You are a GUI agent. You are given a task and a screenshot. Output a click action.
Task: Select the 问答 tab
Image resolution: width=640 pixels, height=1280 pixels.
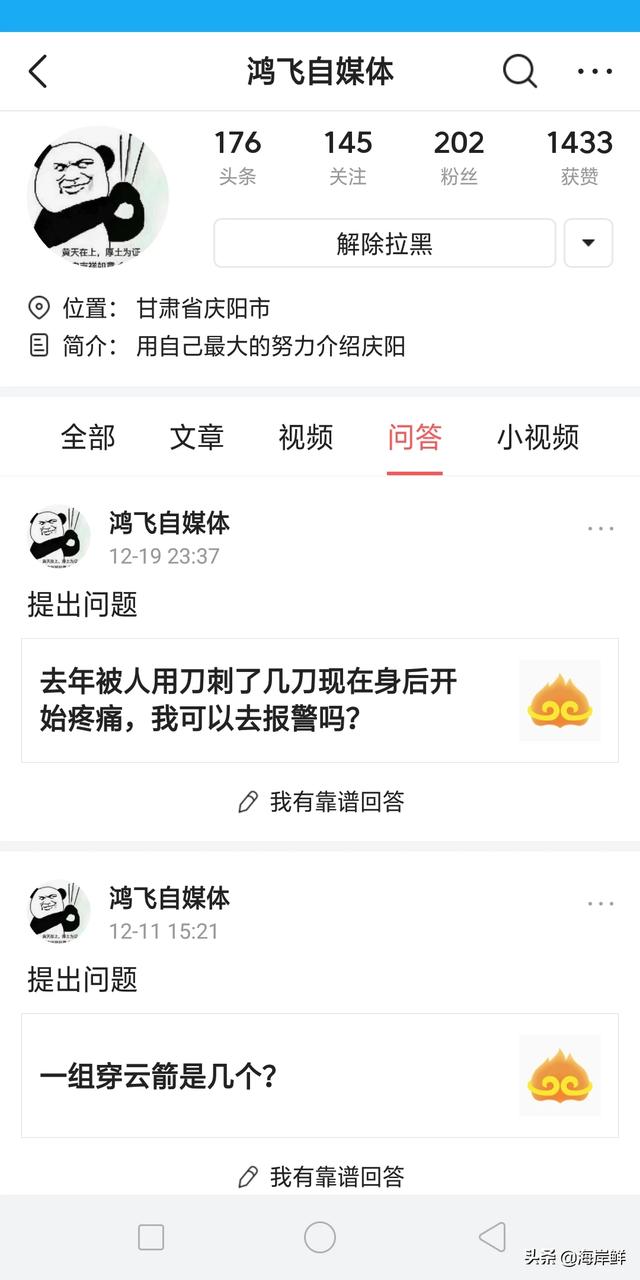pyautogui.click(x=415, y=437)
